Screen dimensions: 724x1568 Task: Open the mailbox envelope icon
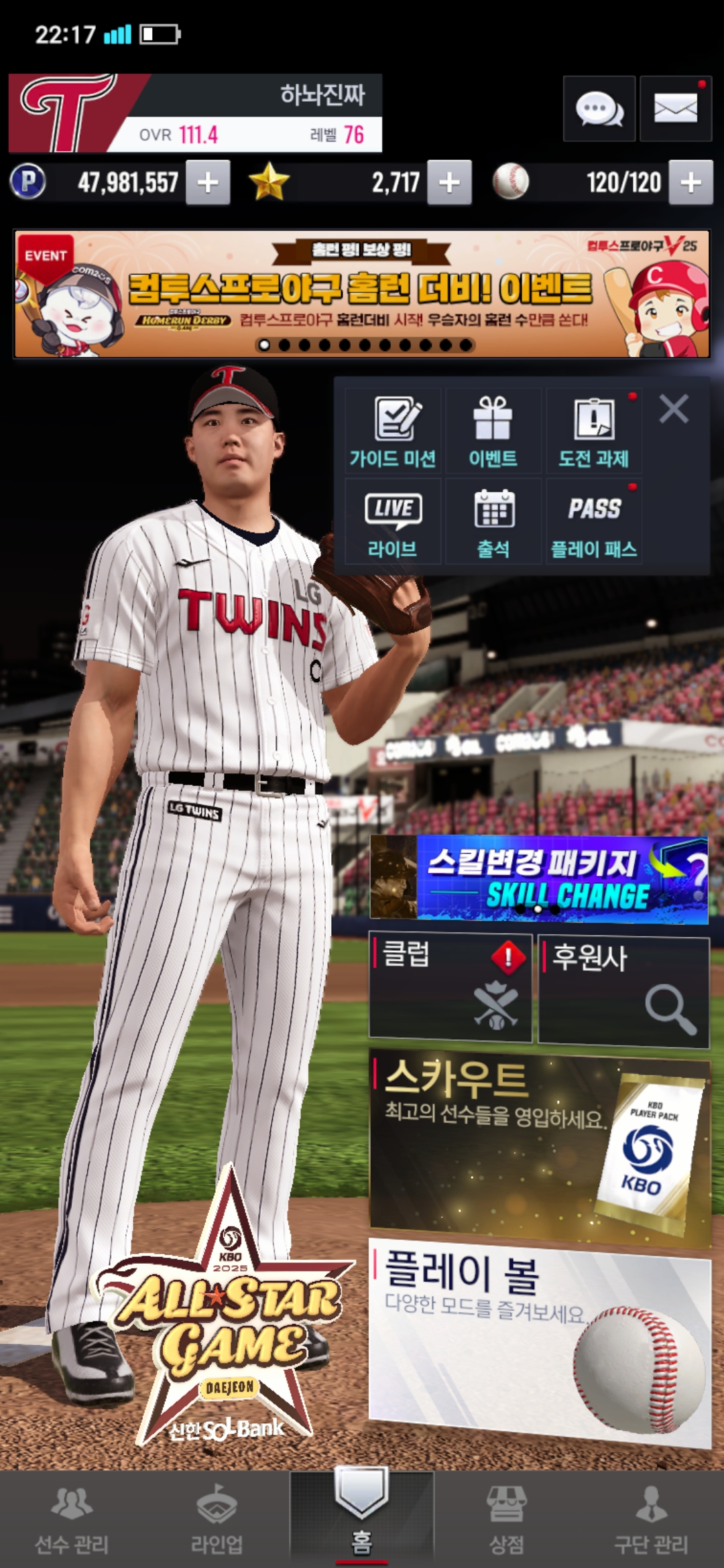[675, 109]
